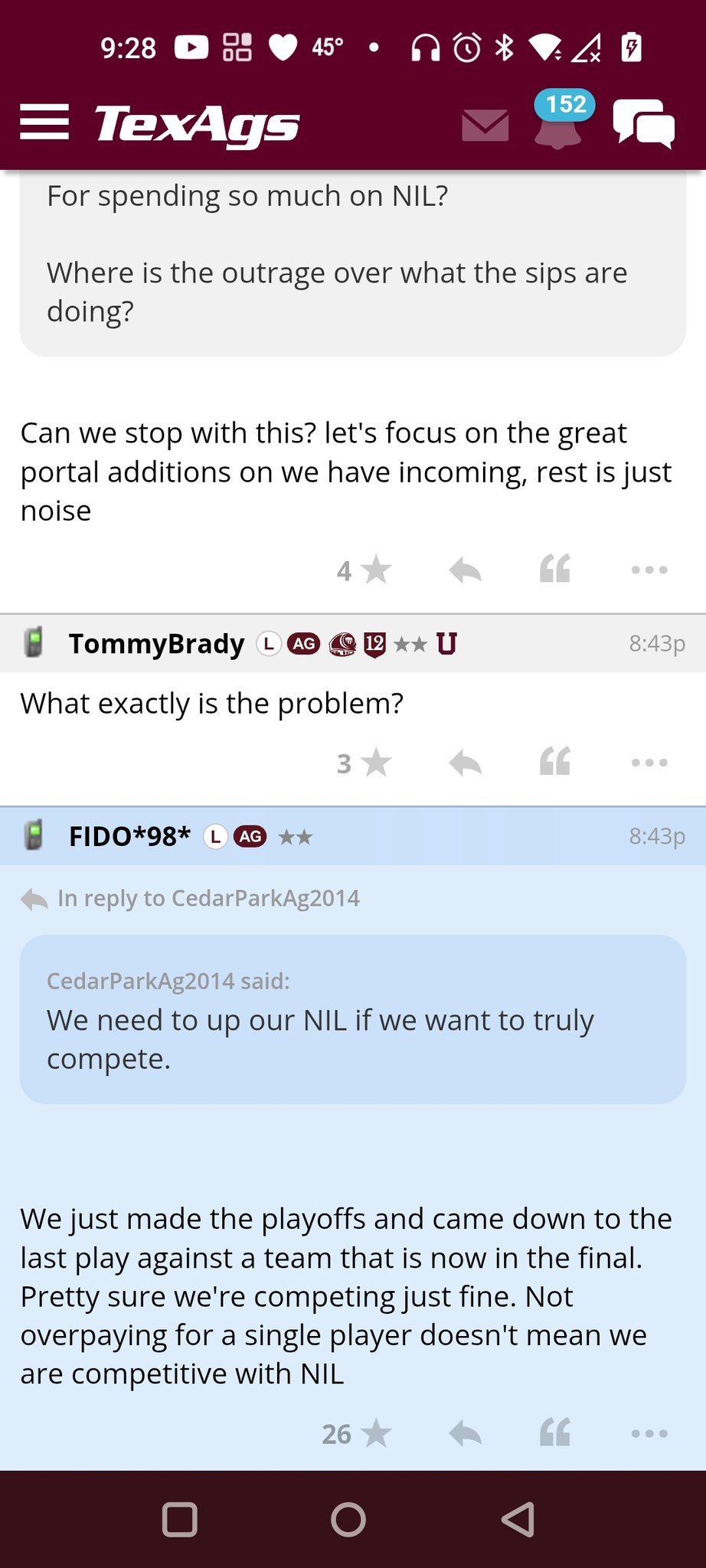Open the forum chat bubbles icon
706x1568 pixels.
(x=643, y=124)
